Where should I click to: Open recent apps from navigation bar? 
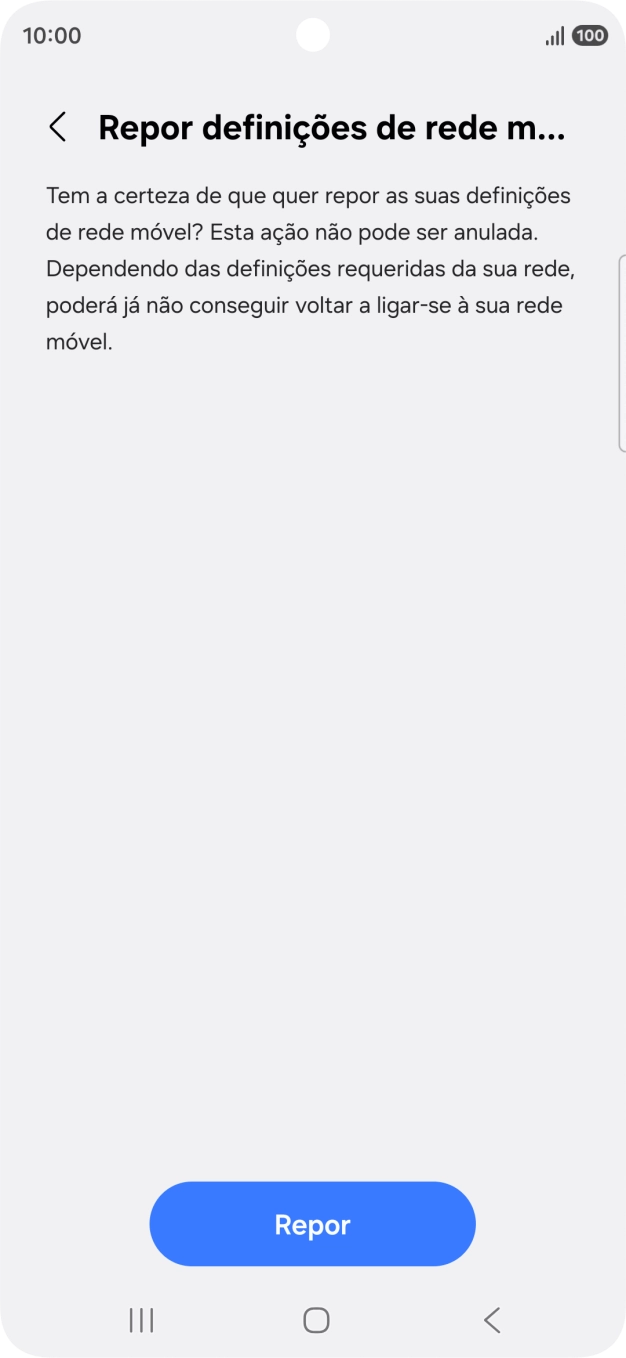[x=141, y=1320]
